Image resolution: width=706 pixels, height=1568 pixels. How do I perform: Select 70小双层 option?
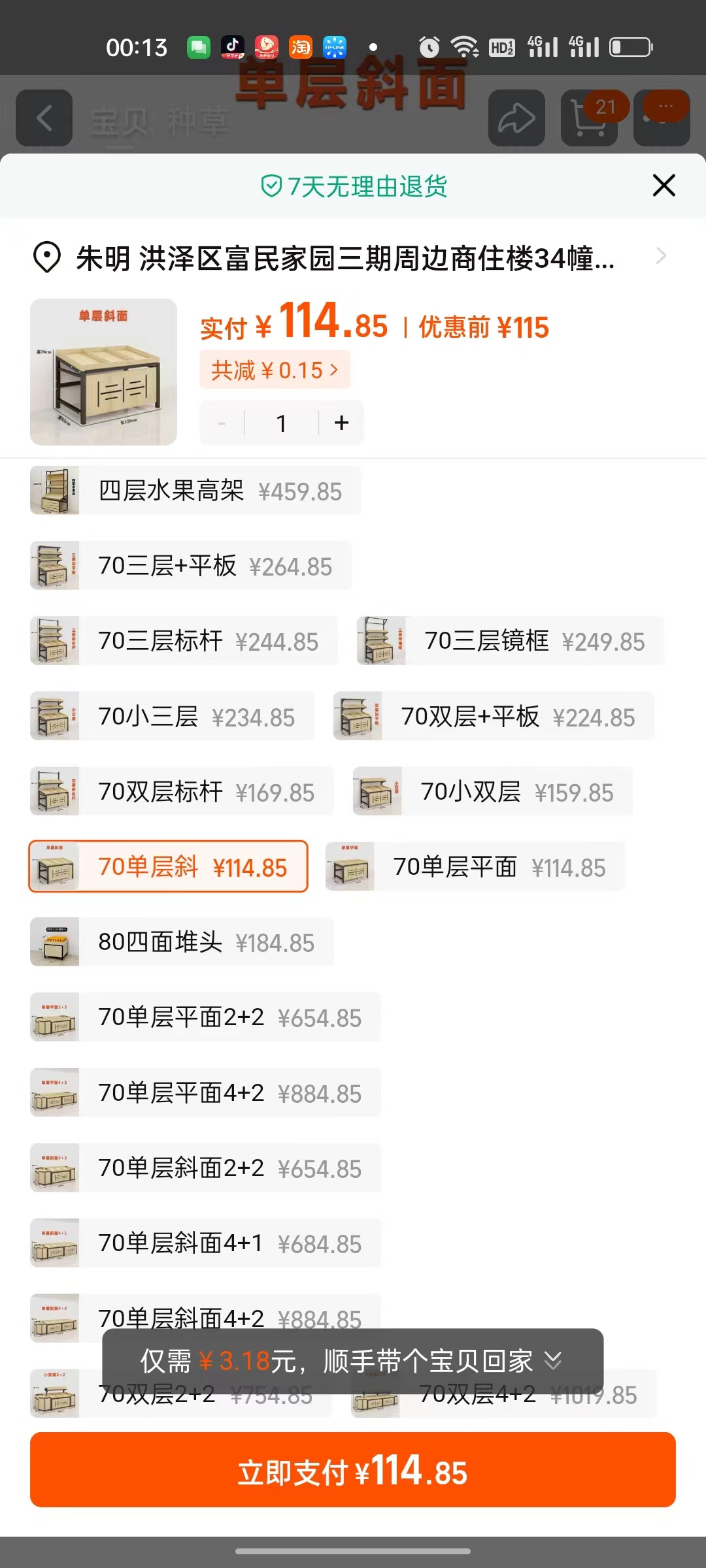pos(493,791)
